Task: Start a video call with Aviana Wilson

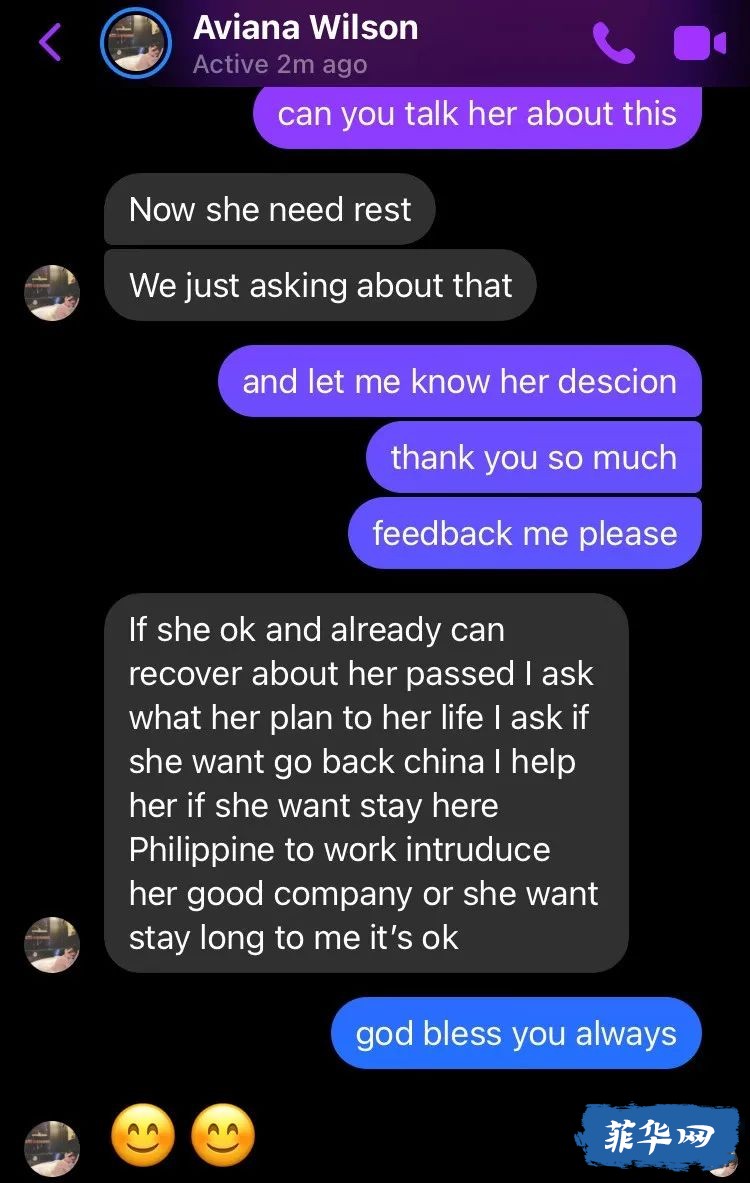Action: (x=699, y=43)
